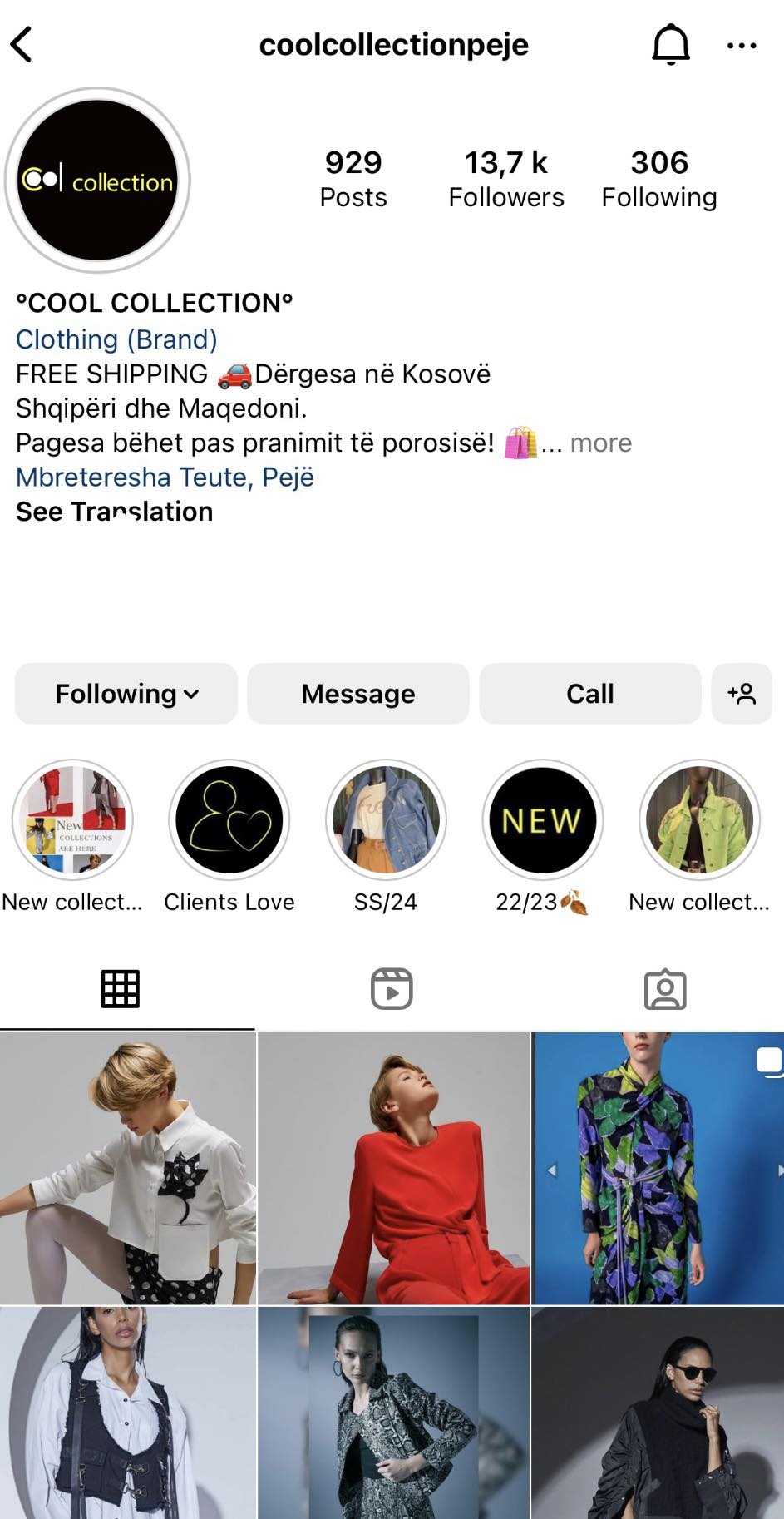
Task: View the 13,7 k followers list
Action: 505,178
